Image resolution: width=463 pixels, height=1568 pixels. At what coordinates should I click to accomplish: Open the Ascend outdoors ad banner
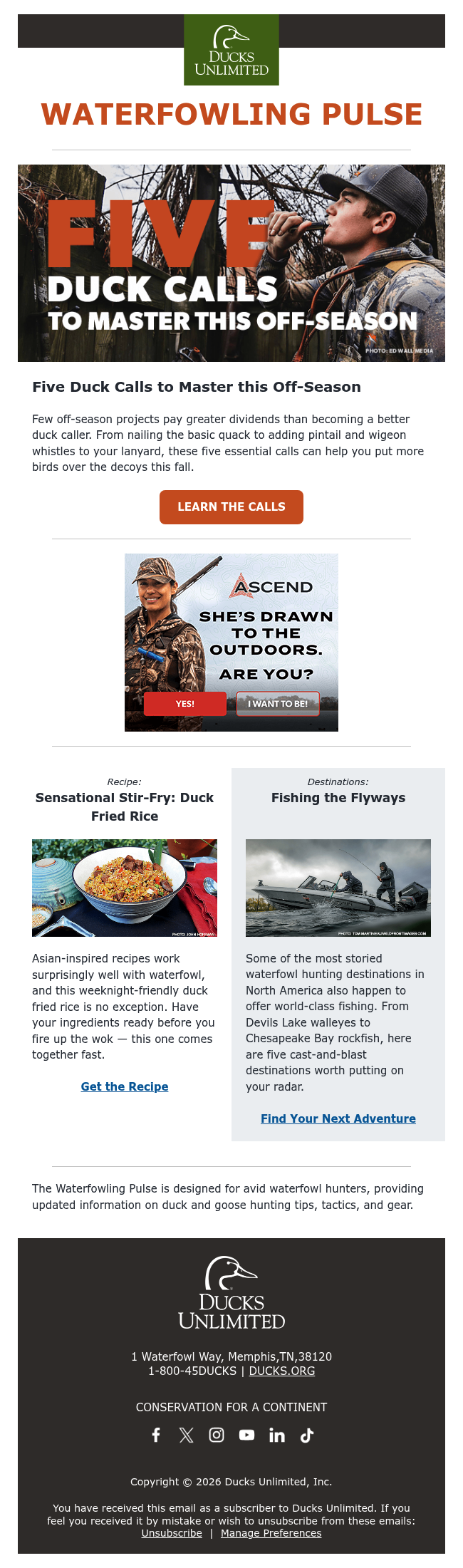(231, 642)
